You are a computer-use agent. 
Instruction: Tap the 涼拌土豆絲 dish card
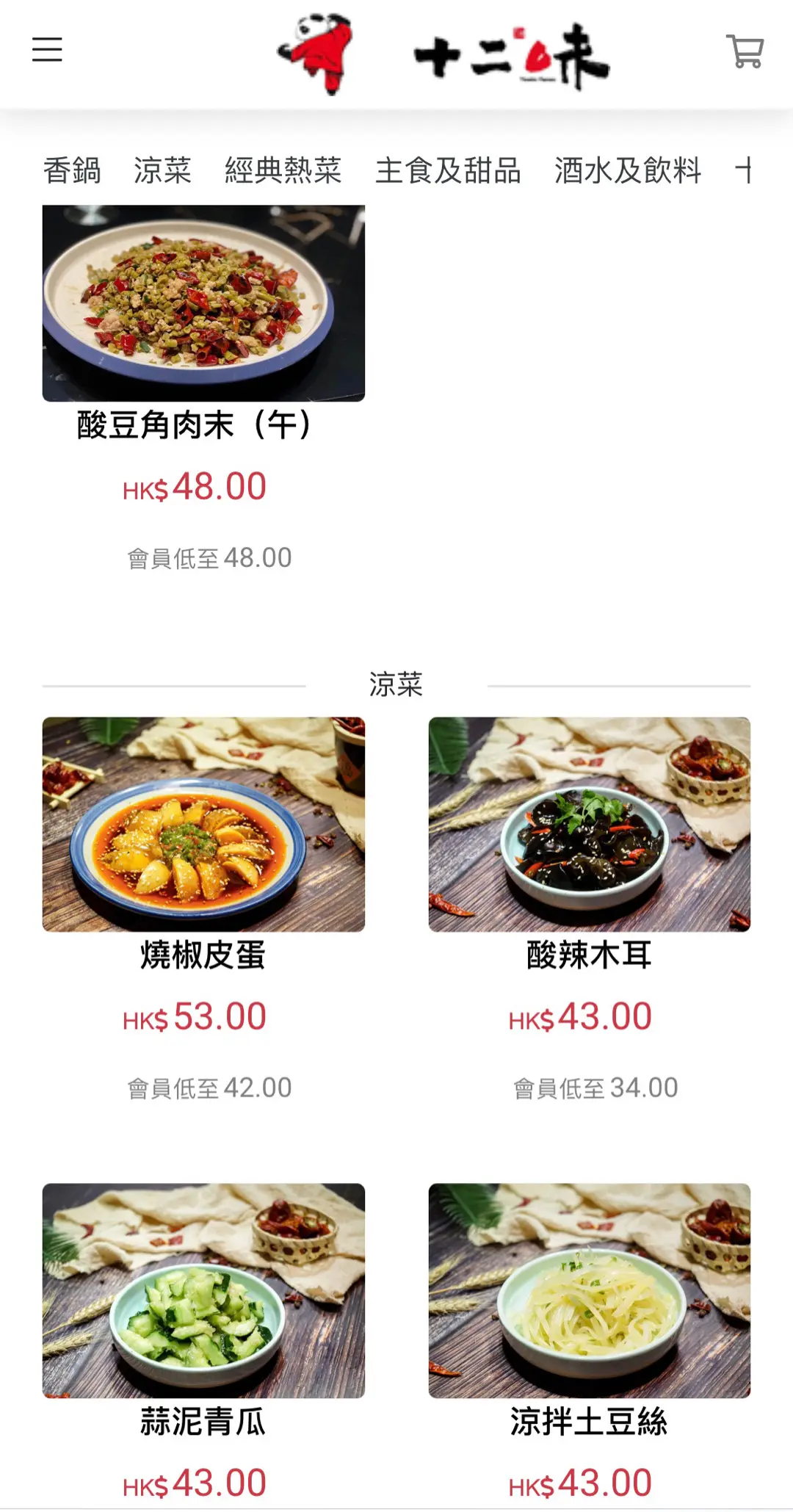tap(590, 1290)
